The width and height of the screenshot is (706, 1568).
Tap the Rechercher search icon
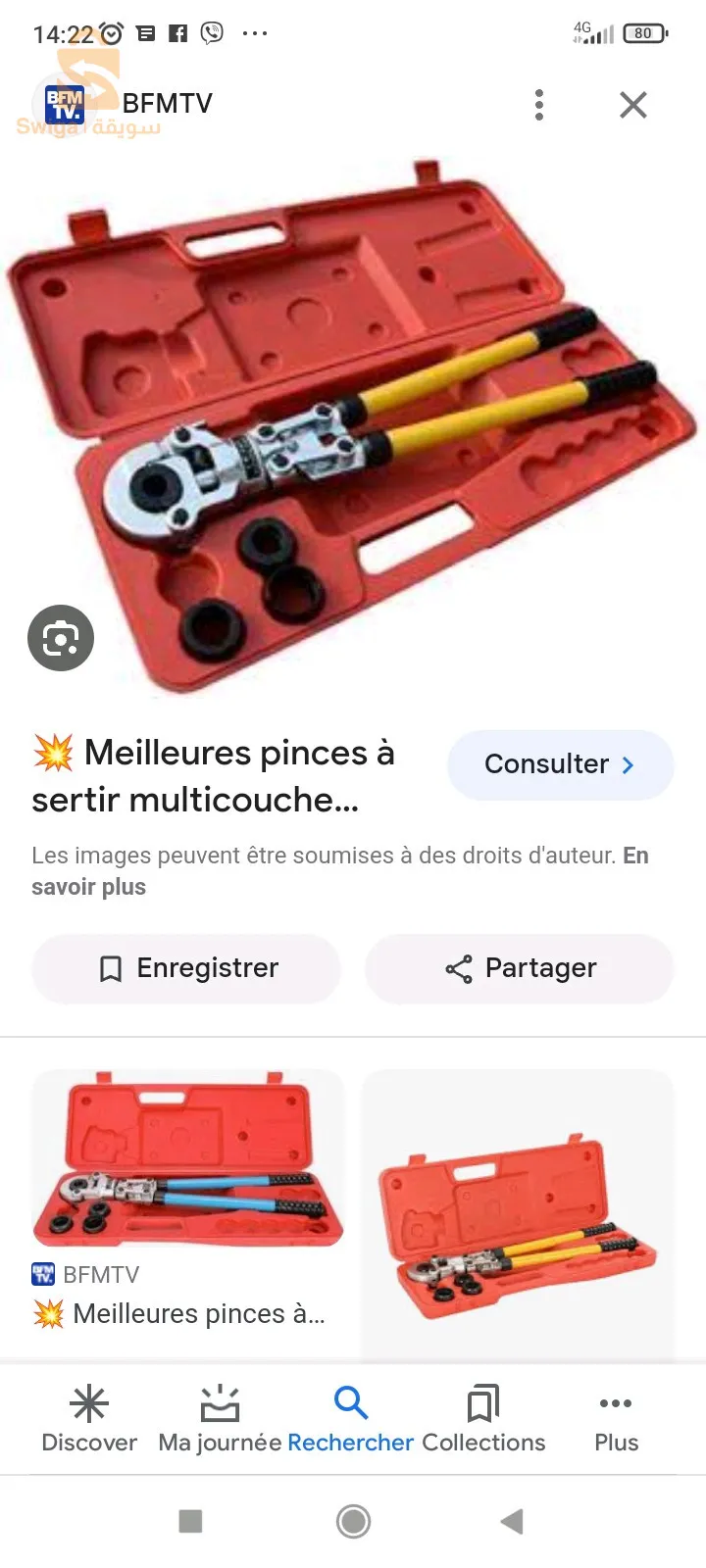pyautogui.click(x=351, y=1402)
